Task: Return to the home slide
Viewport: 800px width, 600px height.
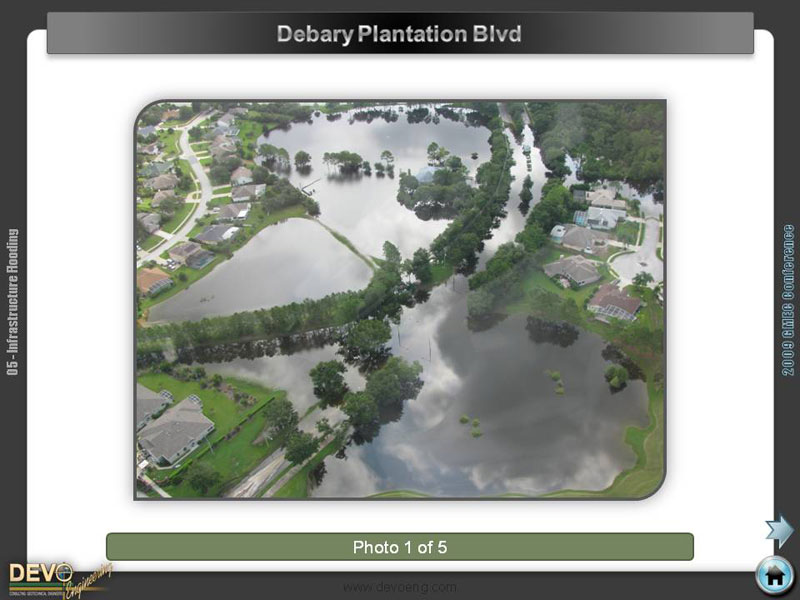Action: (x=774, y=575)
